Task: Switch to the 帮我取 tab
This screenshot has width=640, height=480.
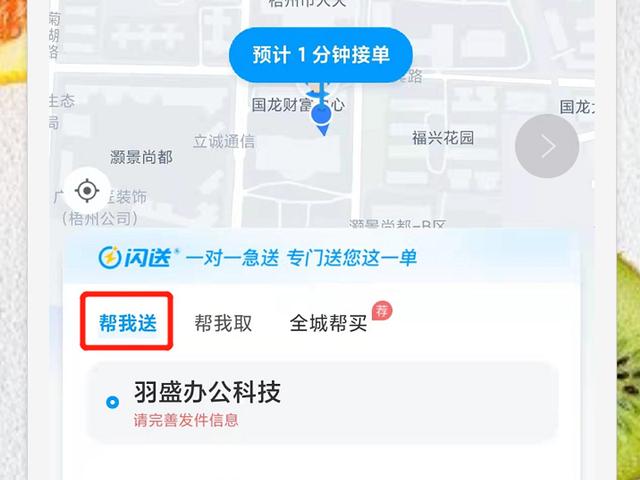Action: click(x=223, y=323)
